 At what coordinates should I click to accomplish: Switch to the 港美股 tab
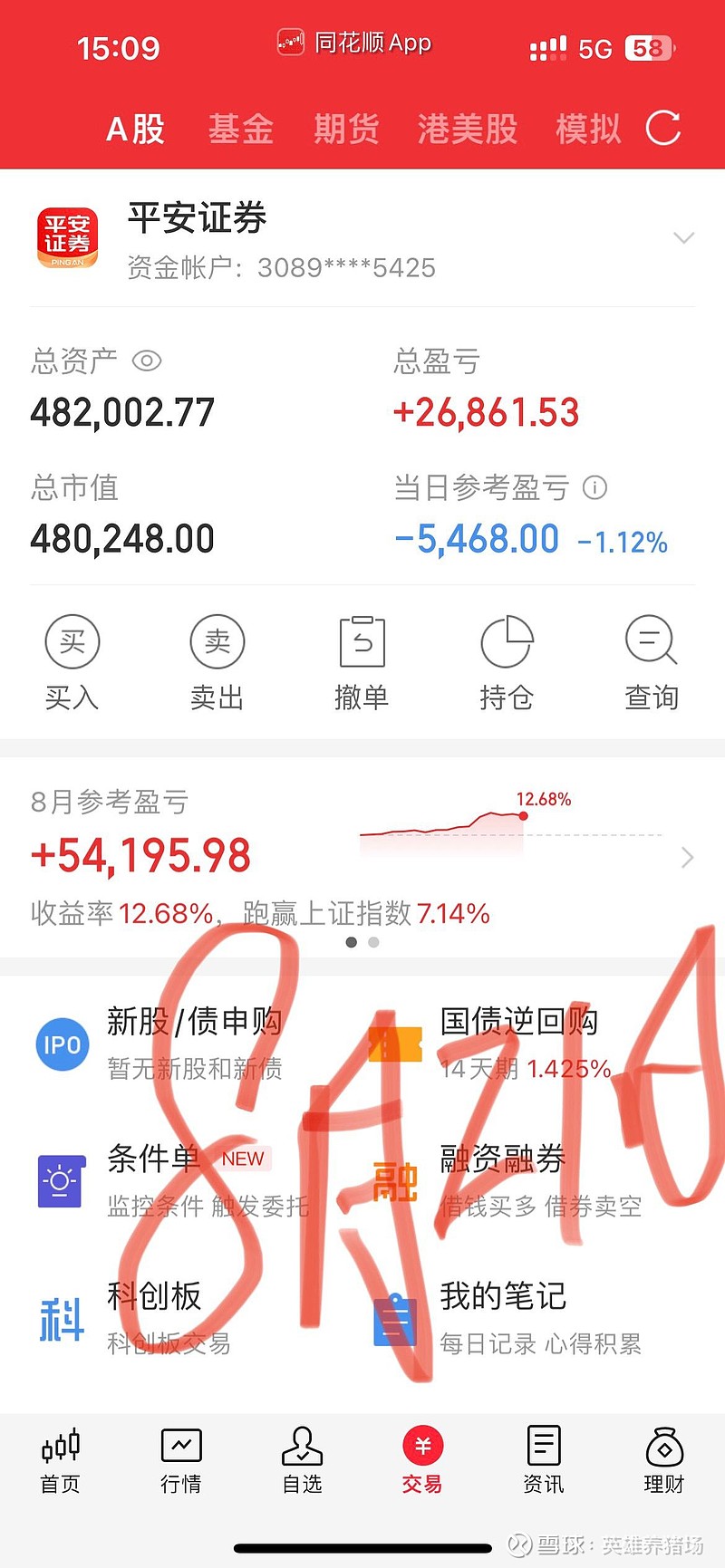[x=468, y=129]
